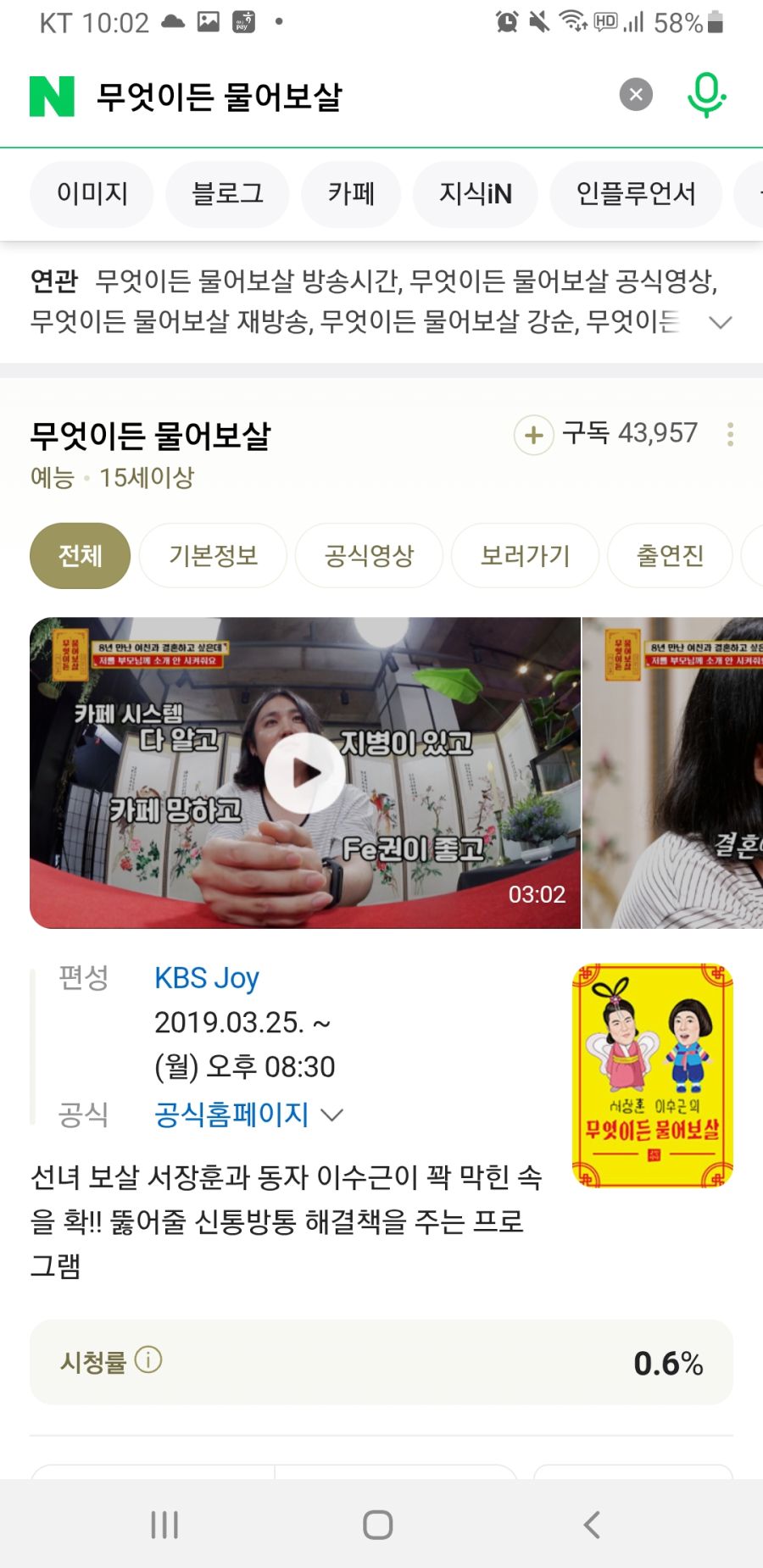
Task: Switch to the 블로그 tab
Action: pos(227,194)
